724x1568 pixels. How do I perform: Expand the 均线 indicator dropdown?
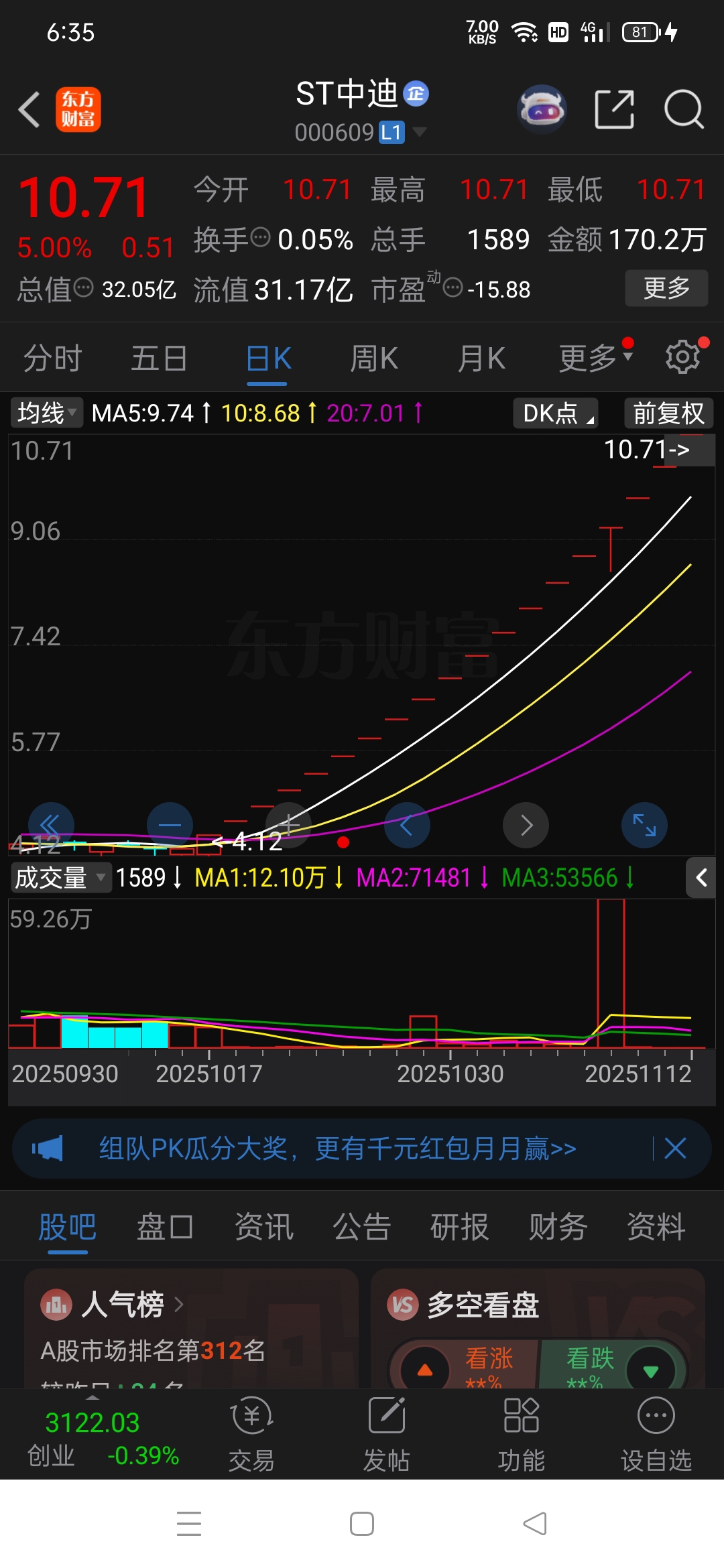[47, 413]
